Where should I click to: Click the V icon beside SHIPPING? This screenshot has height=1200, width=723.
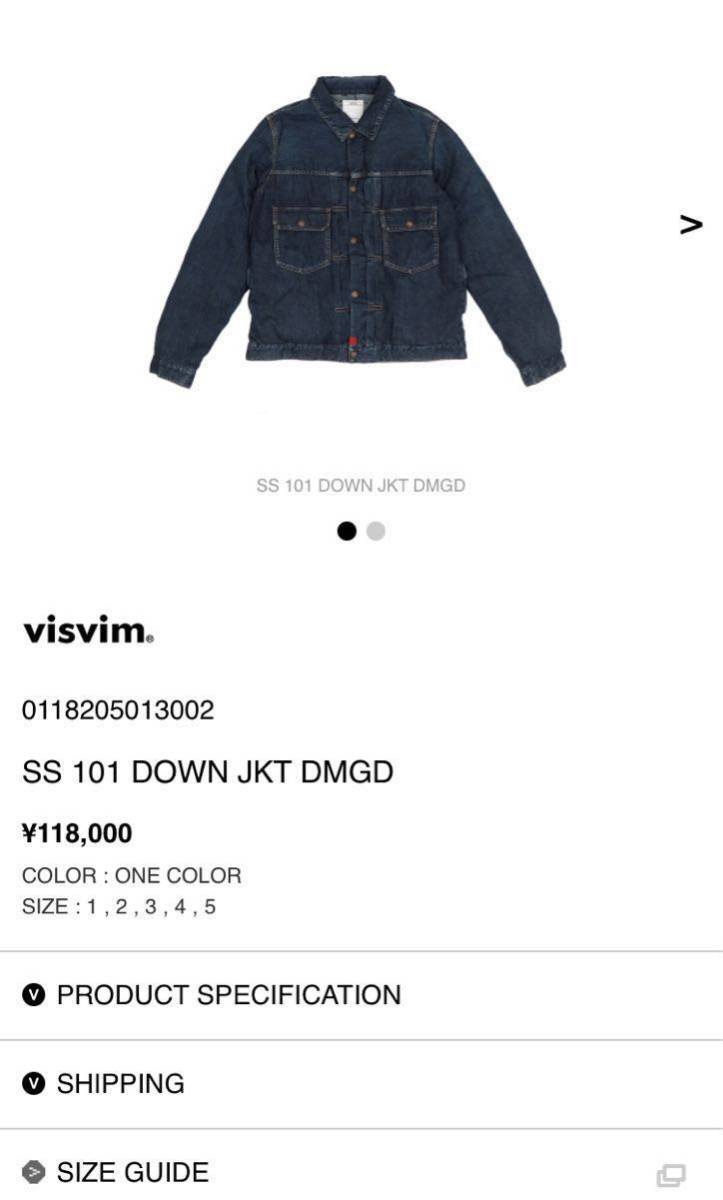(34, 1083)
